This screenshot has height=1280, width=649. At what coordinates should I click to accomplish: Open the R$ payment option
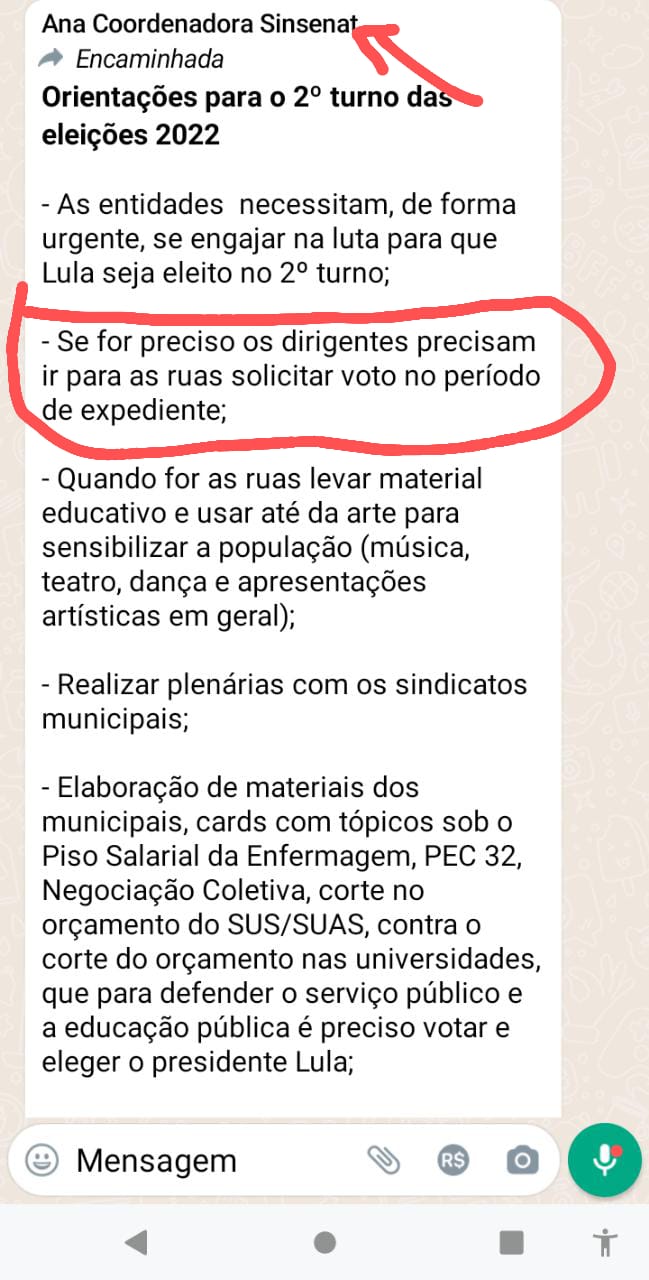454,1160
